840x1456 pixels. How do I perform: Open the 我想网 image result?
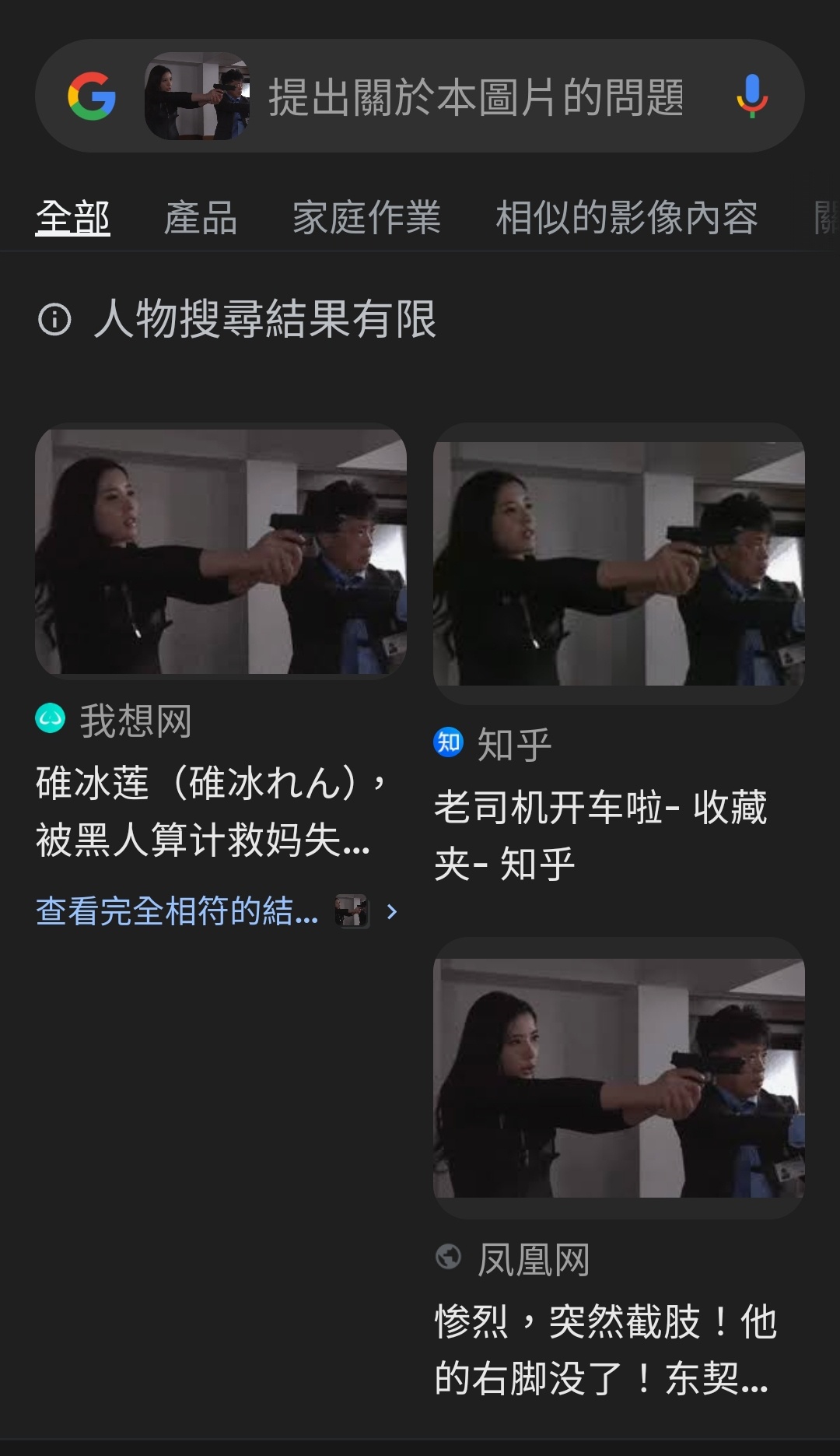coord(221,551)
